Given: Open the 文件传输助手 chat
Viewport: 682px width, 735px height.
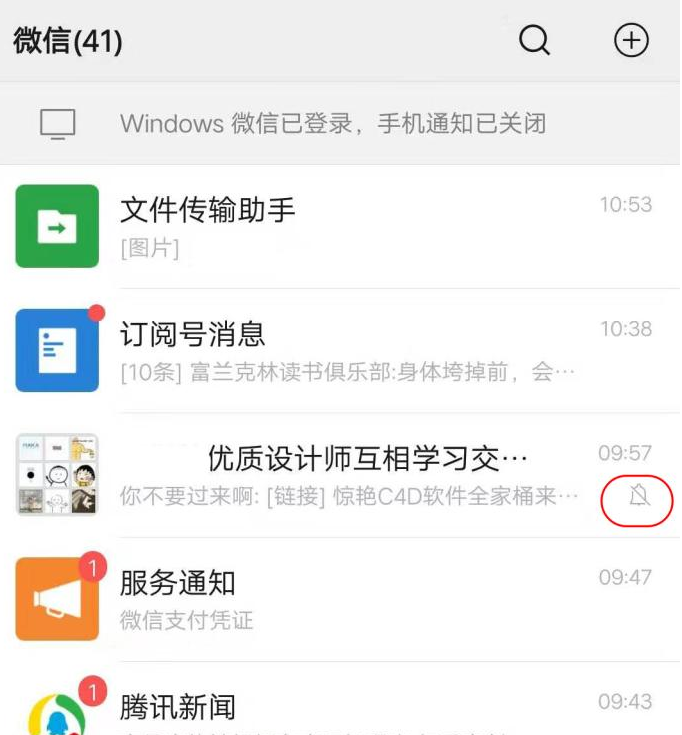Looking at the screenshot, I should 340,226.
